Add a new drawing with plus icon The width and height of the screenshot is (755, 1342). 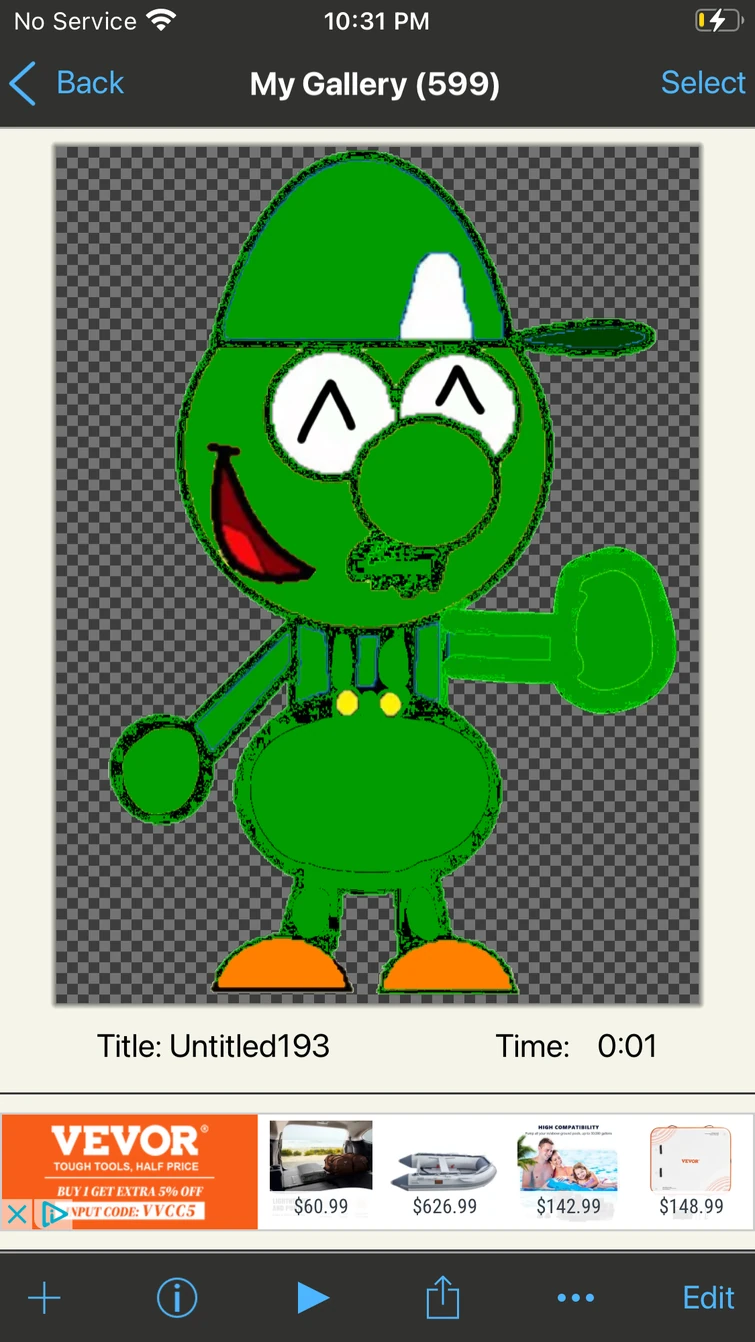(44, 1298)
